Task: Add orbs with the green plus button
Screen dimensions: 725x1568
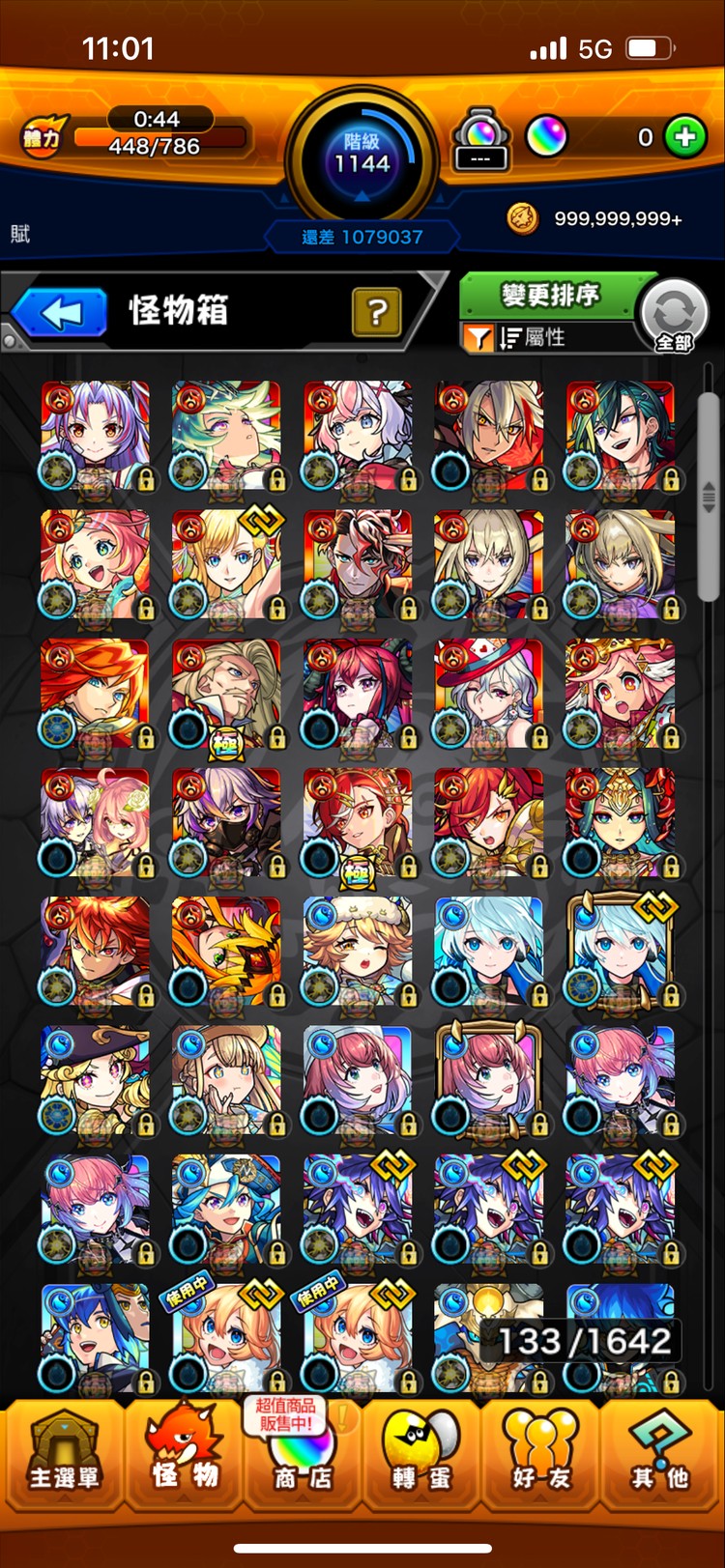Action: [684, 137]
